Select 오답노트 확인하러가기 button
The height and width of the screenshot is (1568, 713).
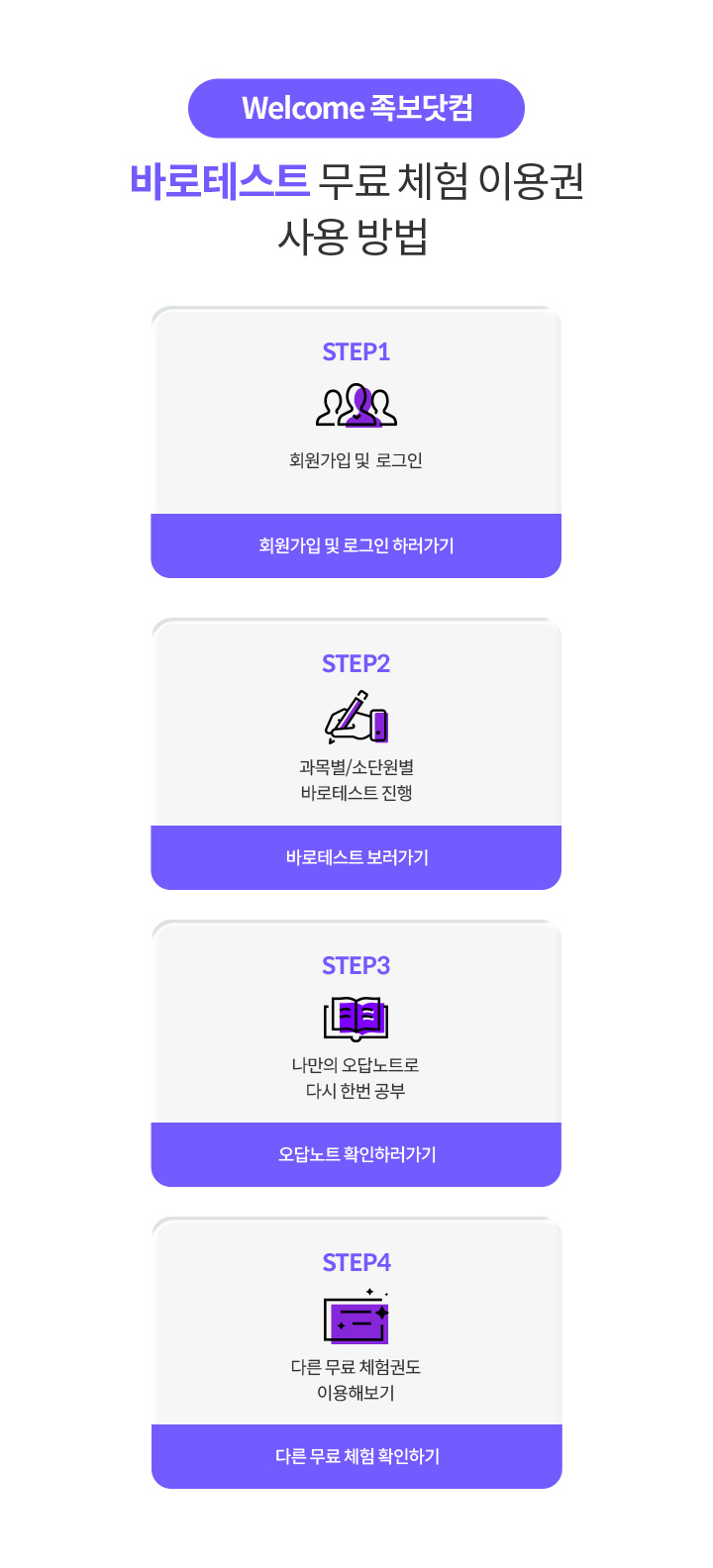point(356,1154)
